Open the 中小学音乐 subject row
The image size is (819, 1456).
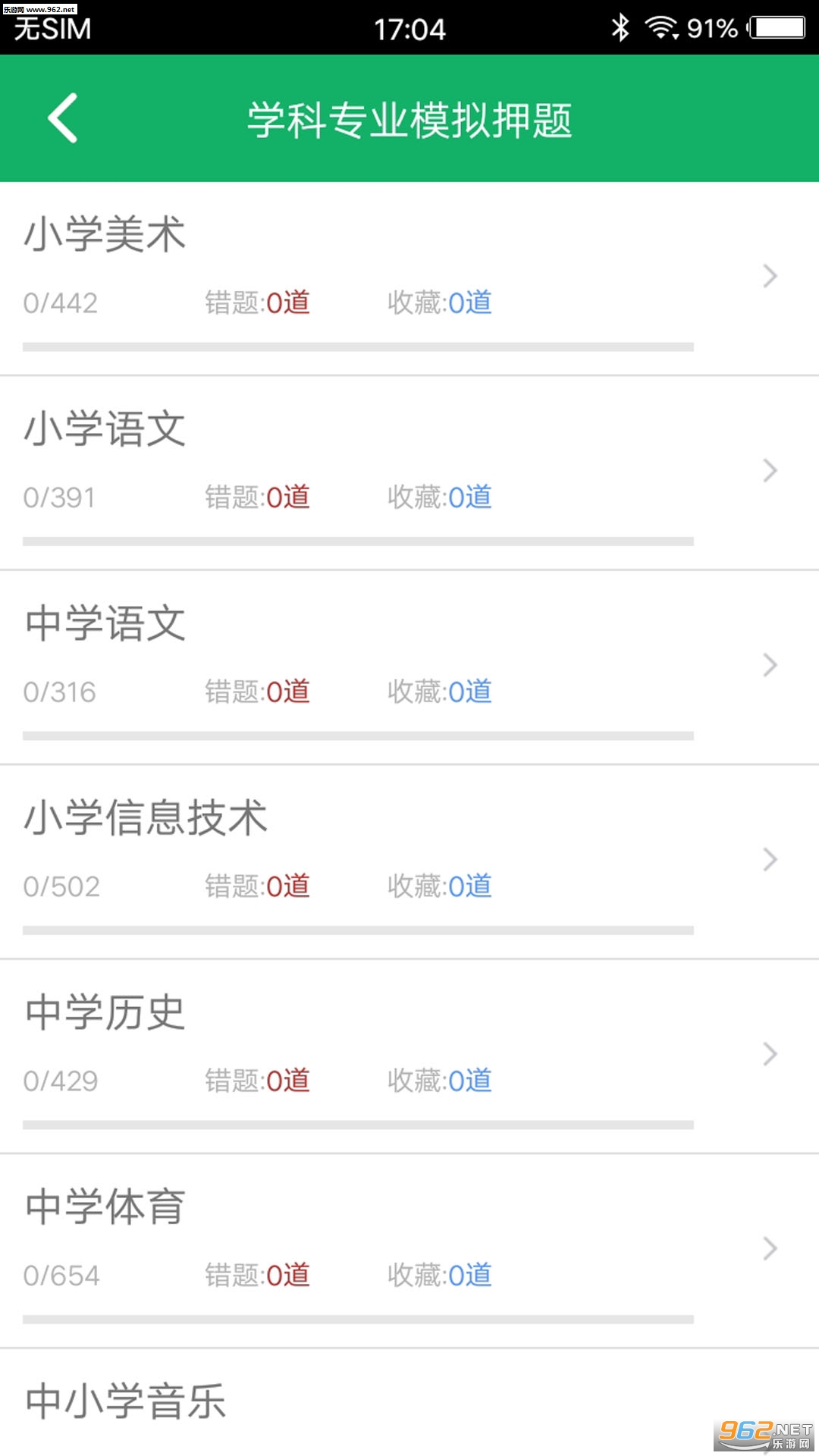pyautogui.click(x=409, y=1402)
